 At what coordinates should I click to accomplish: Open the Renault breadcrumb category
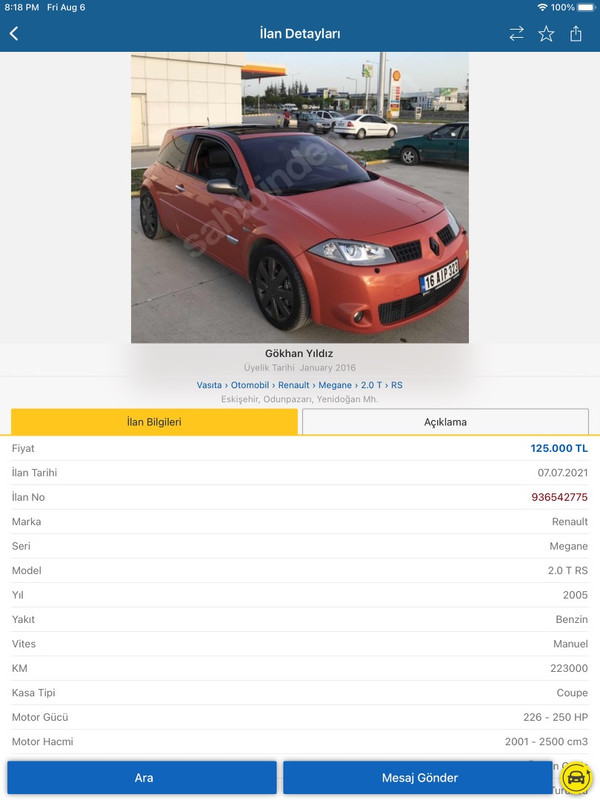click(294, 385)
